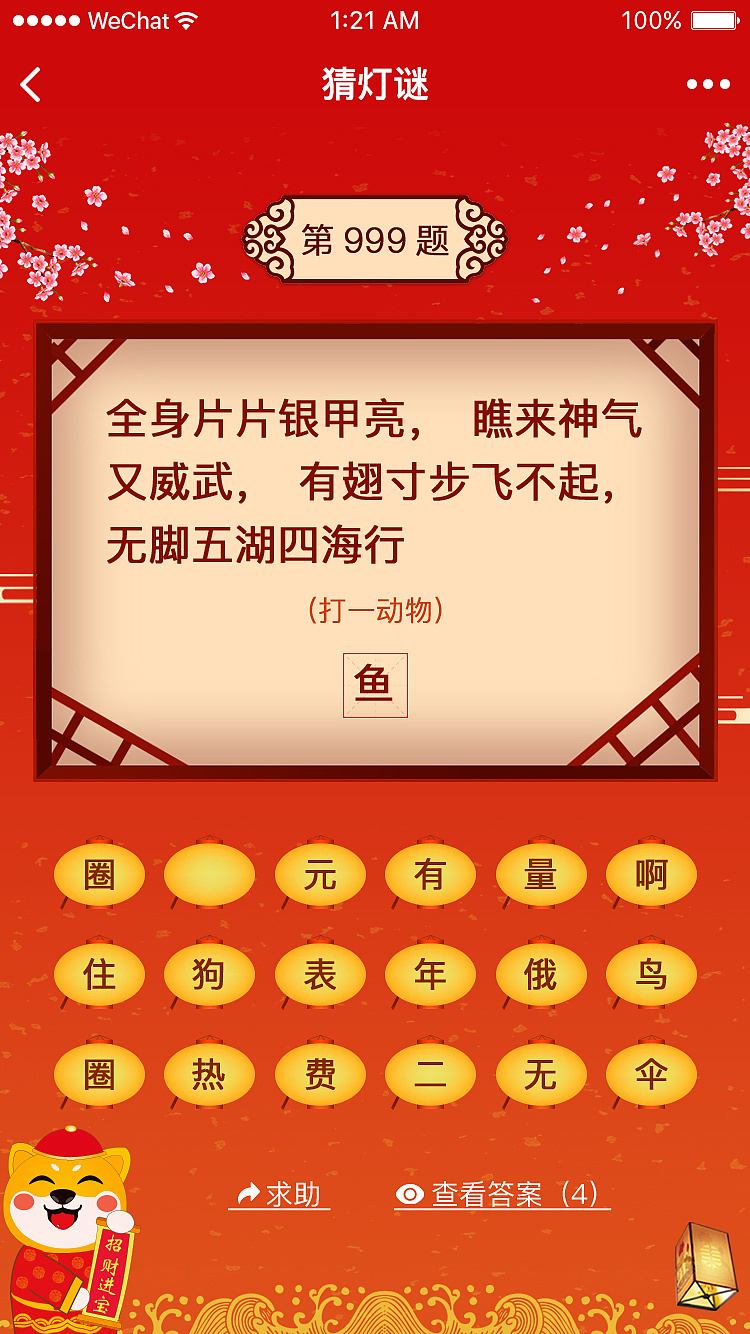Select the 有 lantern character
Screen dimensions: 750x1334
click(x=430, y=875)
